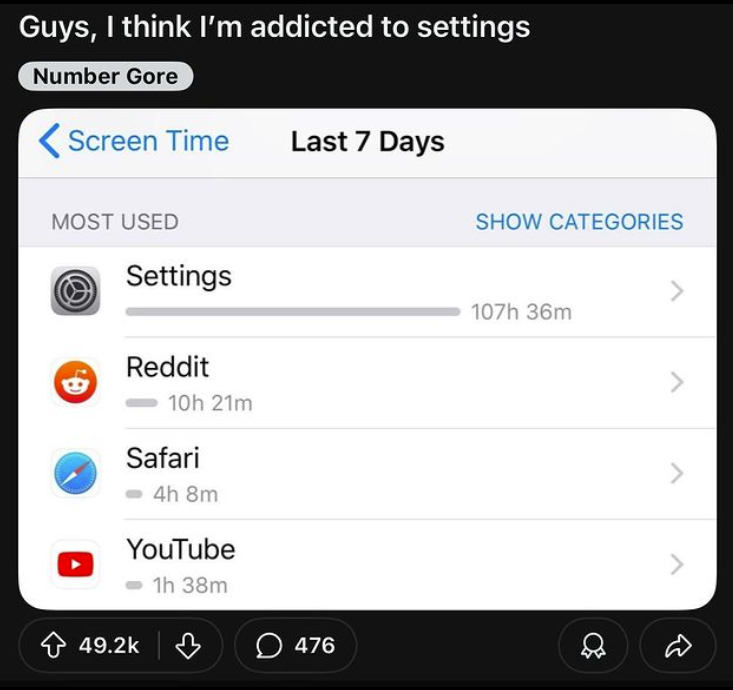Give an award to this post
The height and width of the screenshot is (690, 733).
coord(593,646)
